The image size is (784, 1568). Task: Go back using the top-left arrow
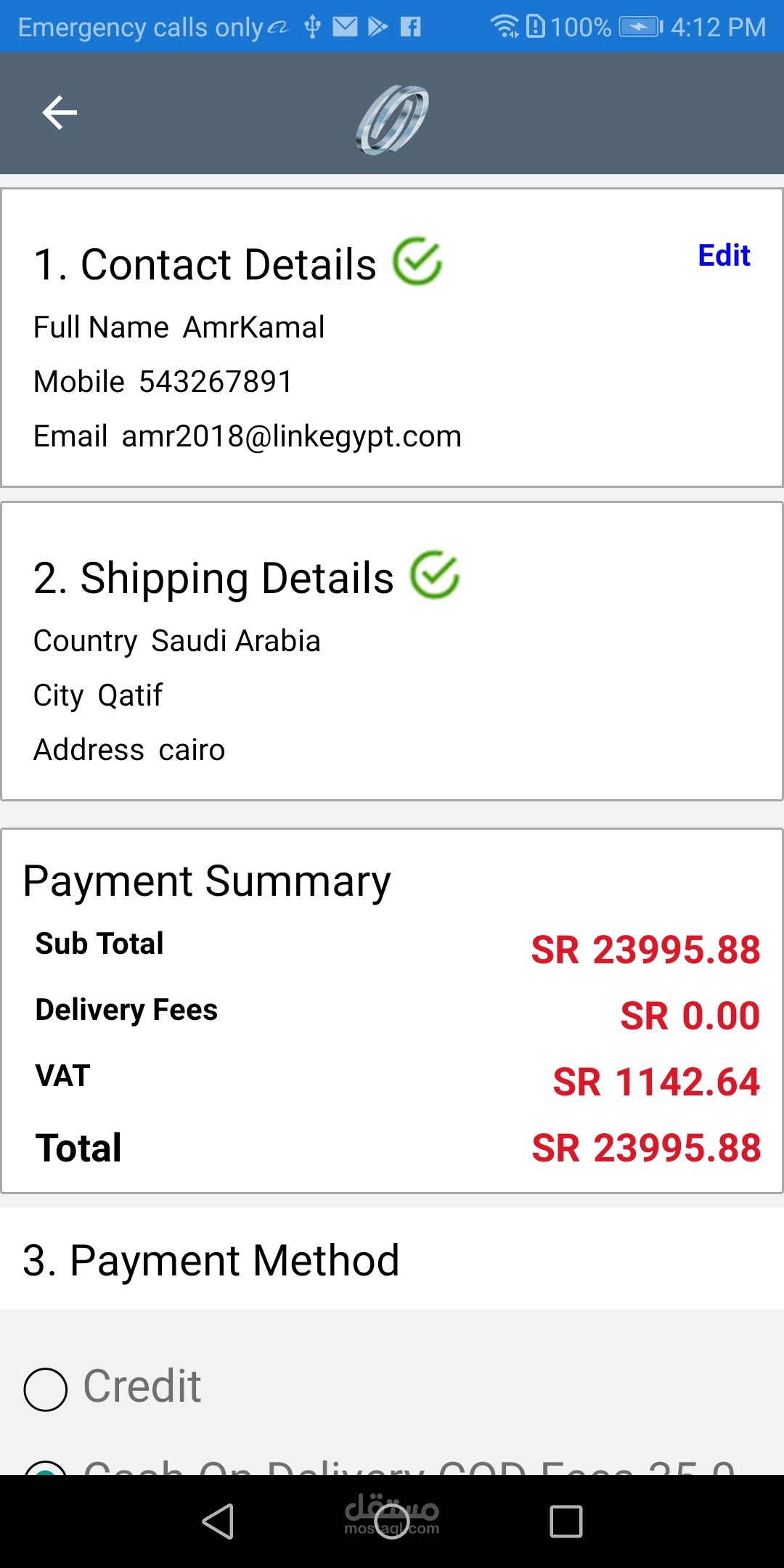(x=60, y=113)
